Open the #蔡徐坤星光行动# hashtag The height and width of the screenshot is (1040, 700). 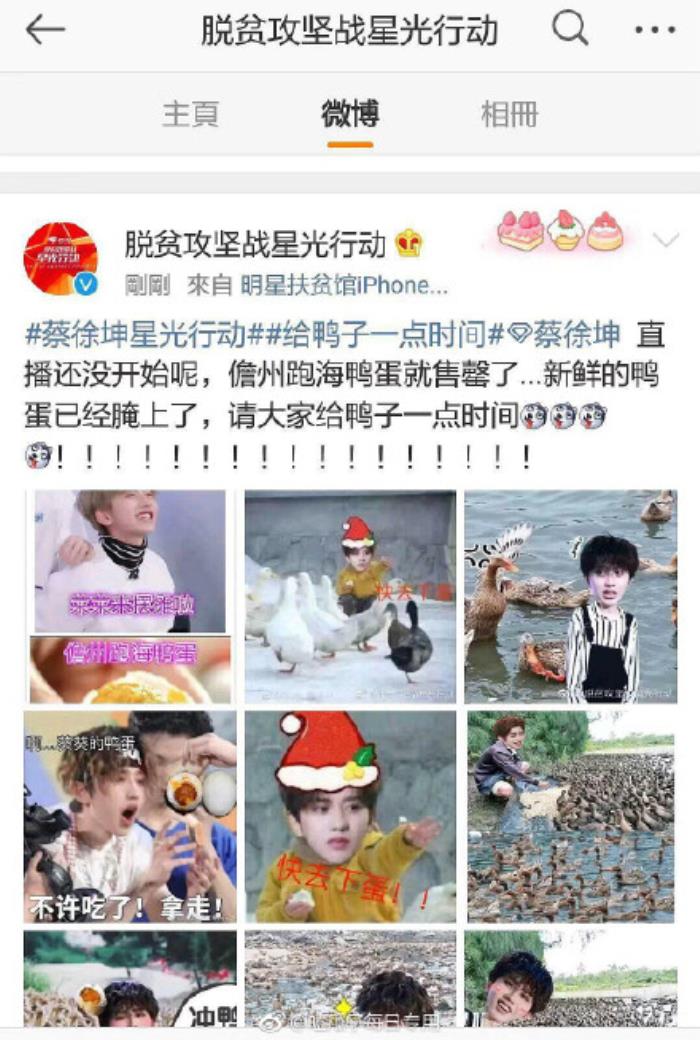click(x=134, y=335)
